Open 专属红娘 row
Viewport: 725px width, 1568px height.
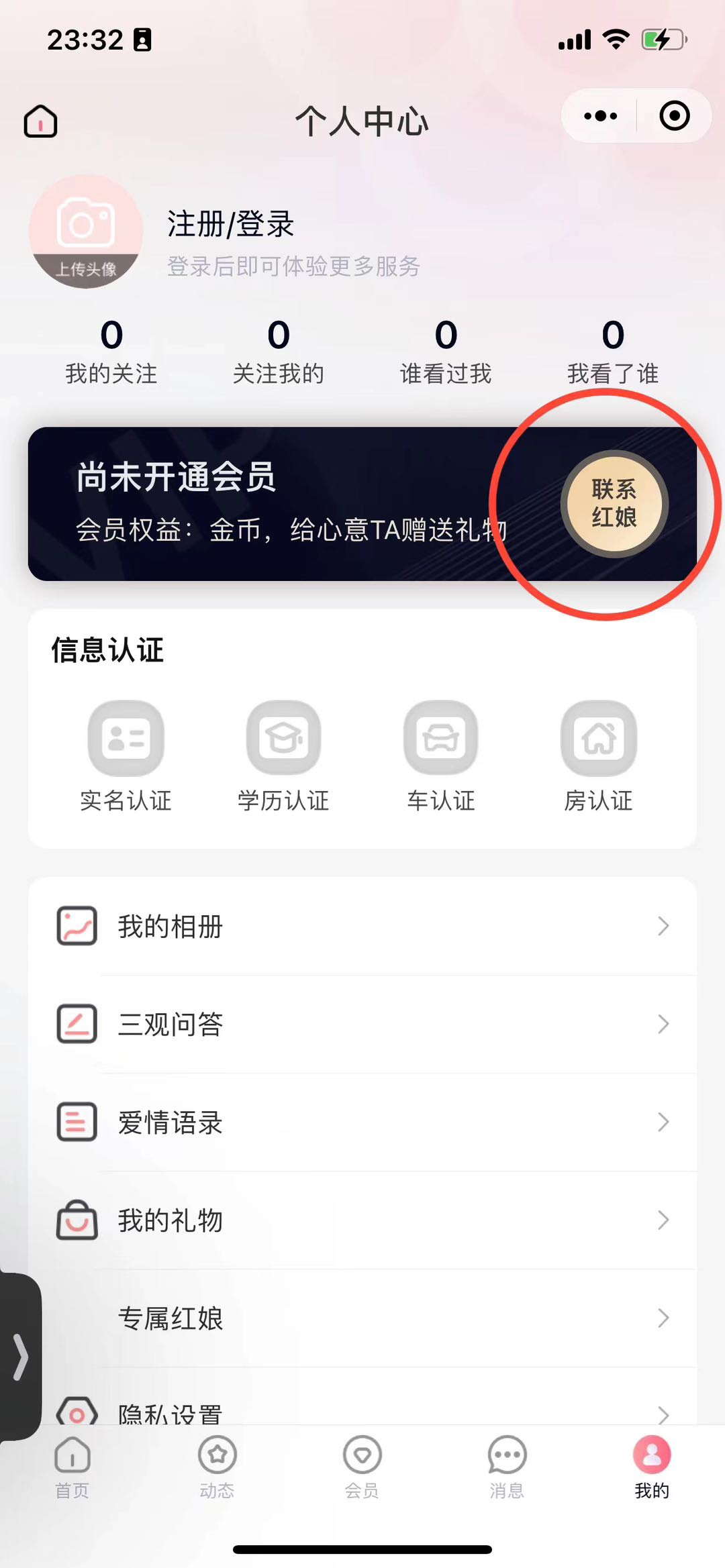pos(362,1318)
